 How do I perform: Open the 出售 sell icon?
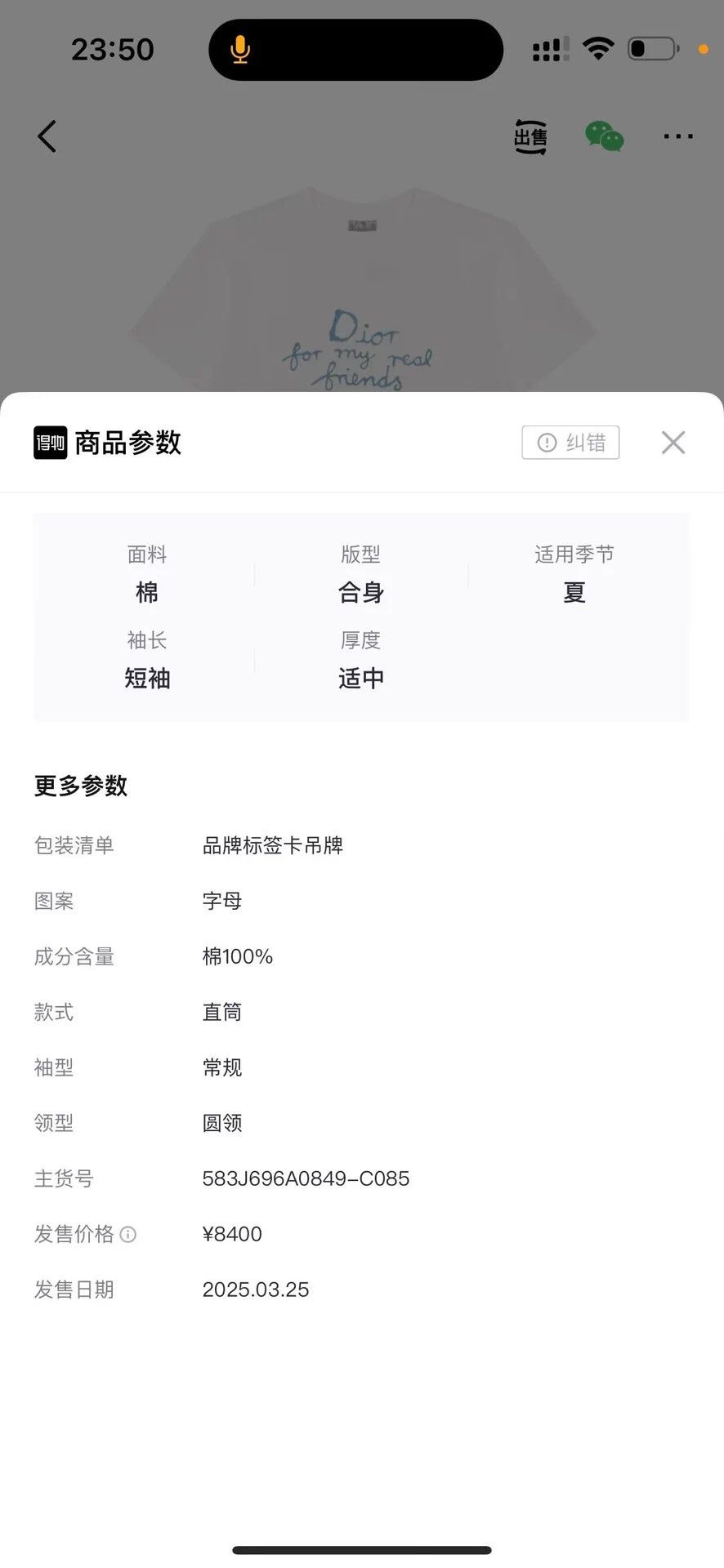coord(530,136)
